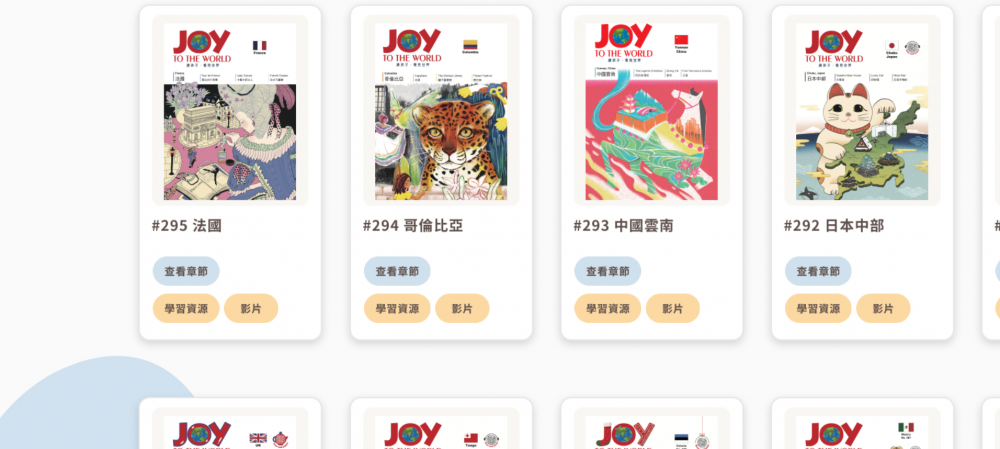The height and width of the screenshot is (449, 1000).
Task: View 查看章節 for #292 日本中部
Action: (818, 271)
